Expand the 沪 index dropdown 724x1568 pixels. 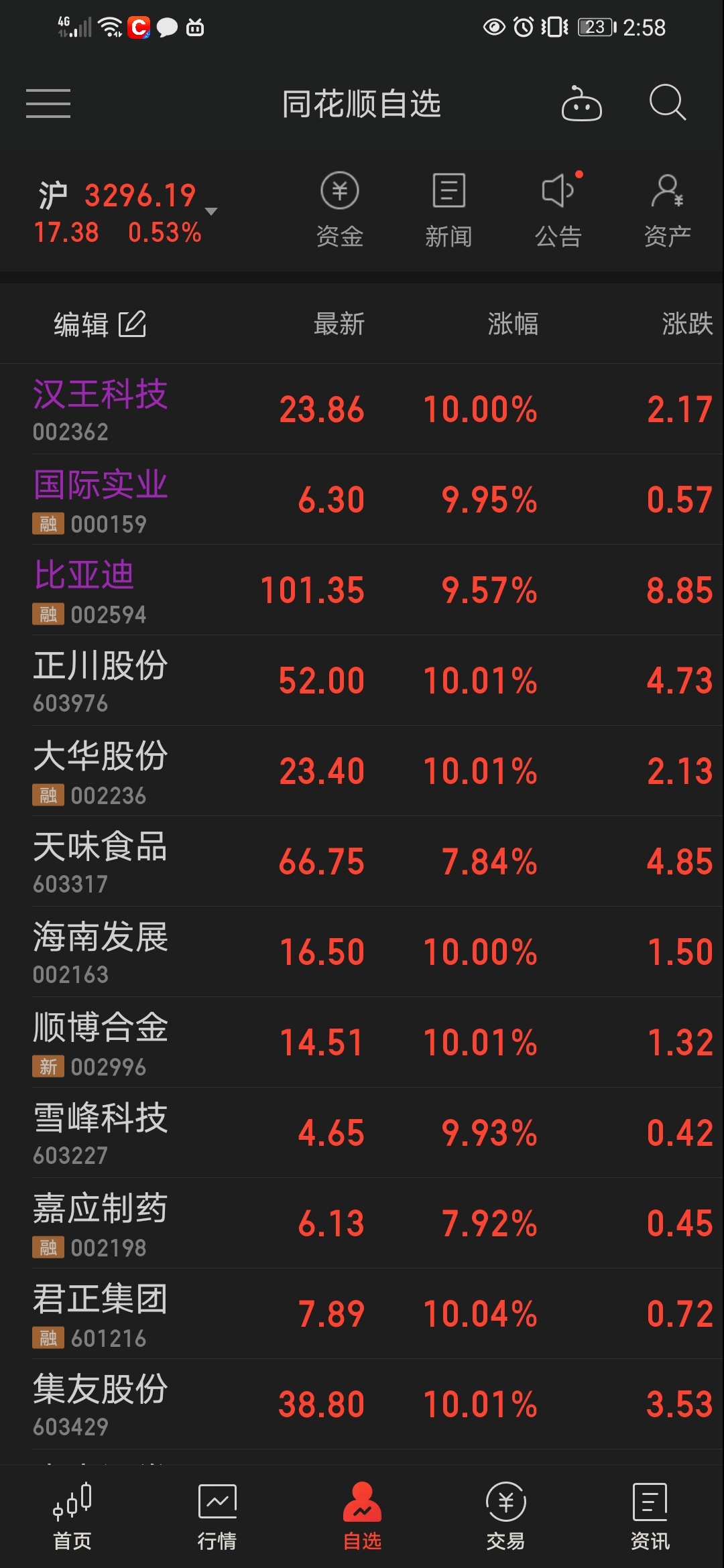(x=210, y=211)
